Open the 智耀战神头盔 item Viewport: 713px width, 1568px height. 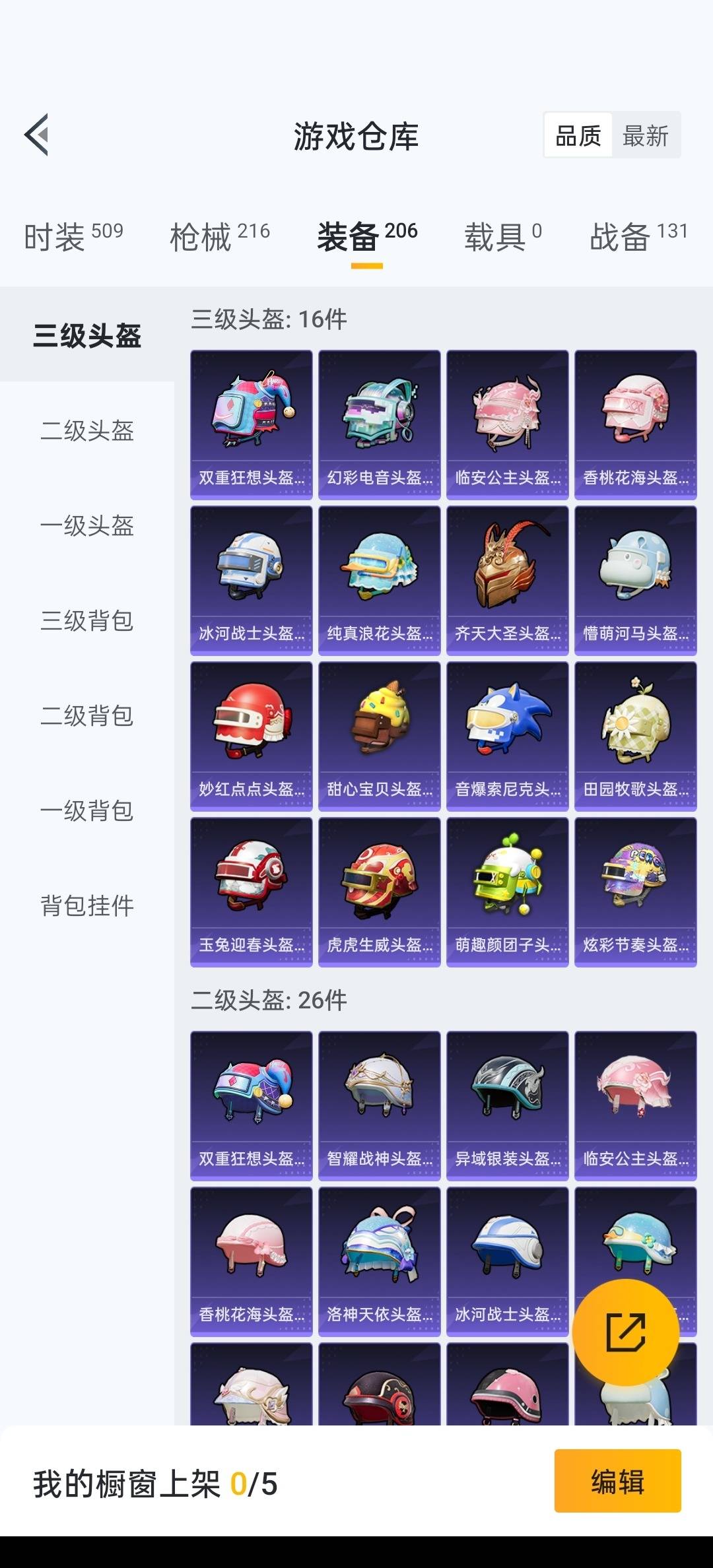point(379,1106)
